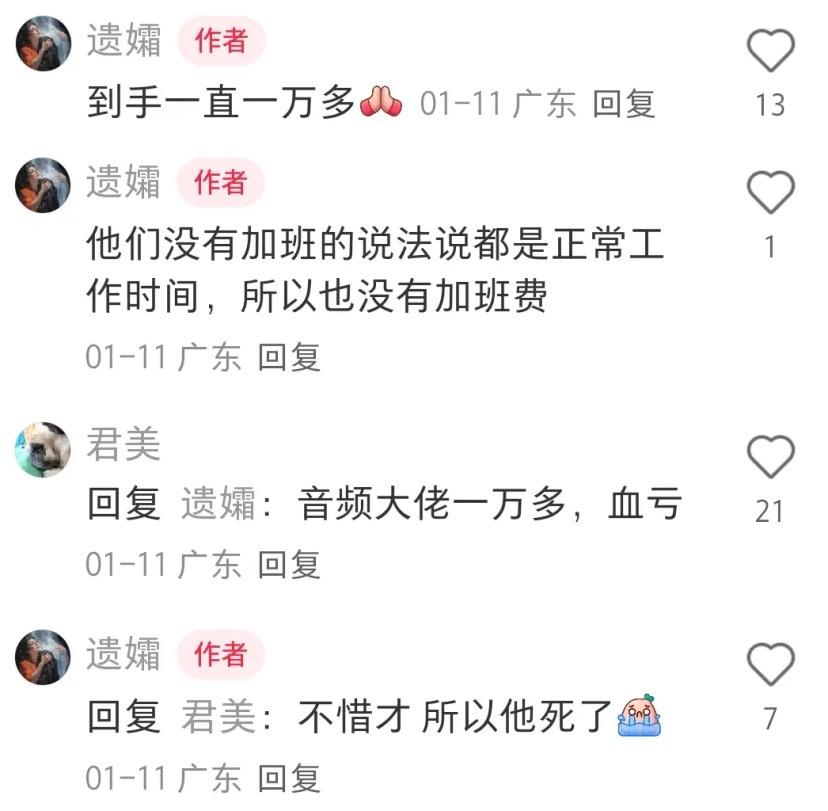Open 君美's profile avatar

[x=43, y=449]
